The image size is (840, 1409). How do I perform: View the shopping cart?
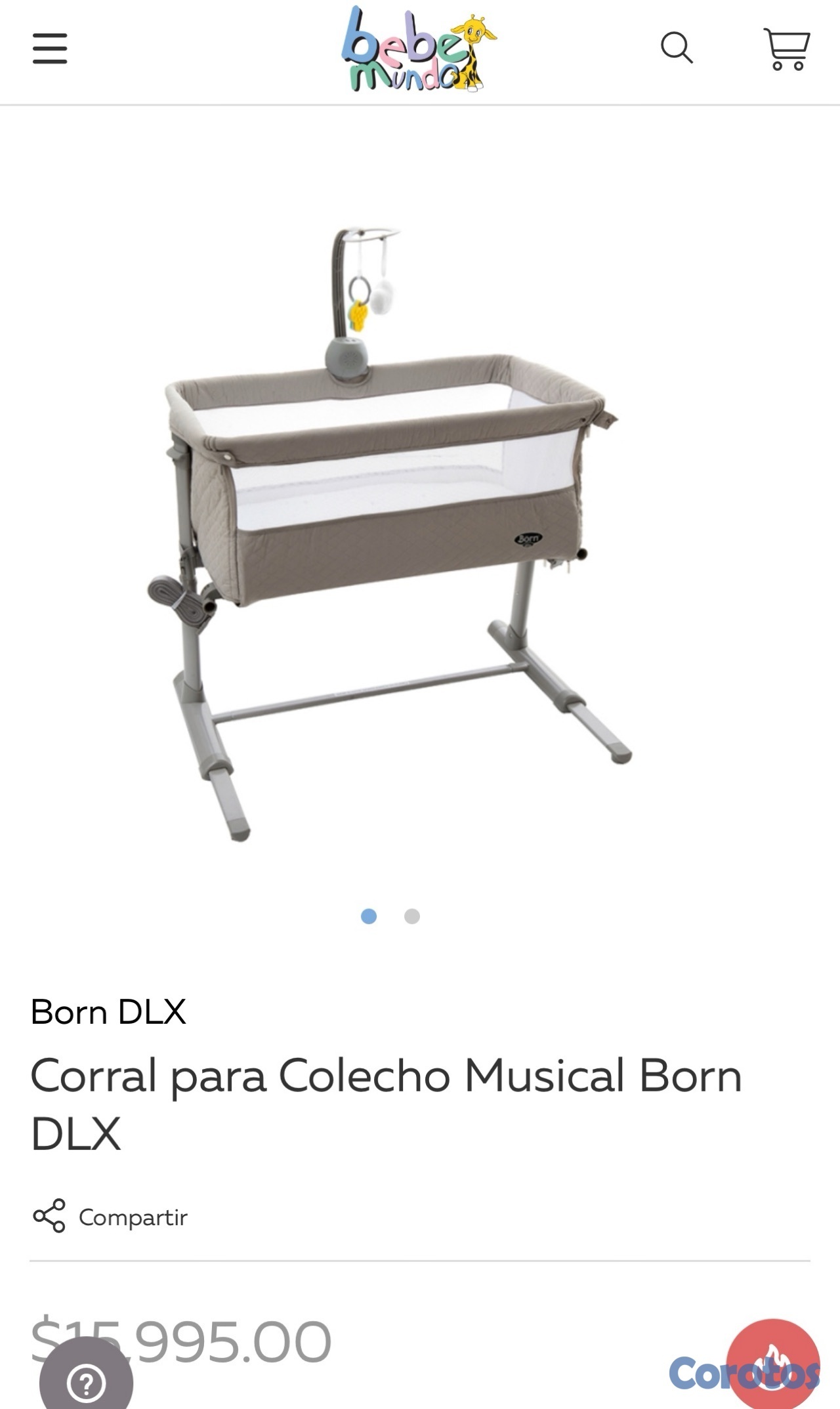point(786,49)
